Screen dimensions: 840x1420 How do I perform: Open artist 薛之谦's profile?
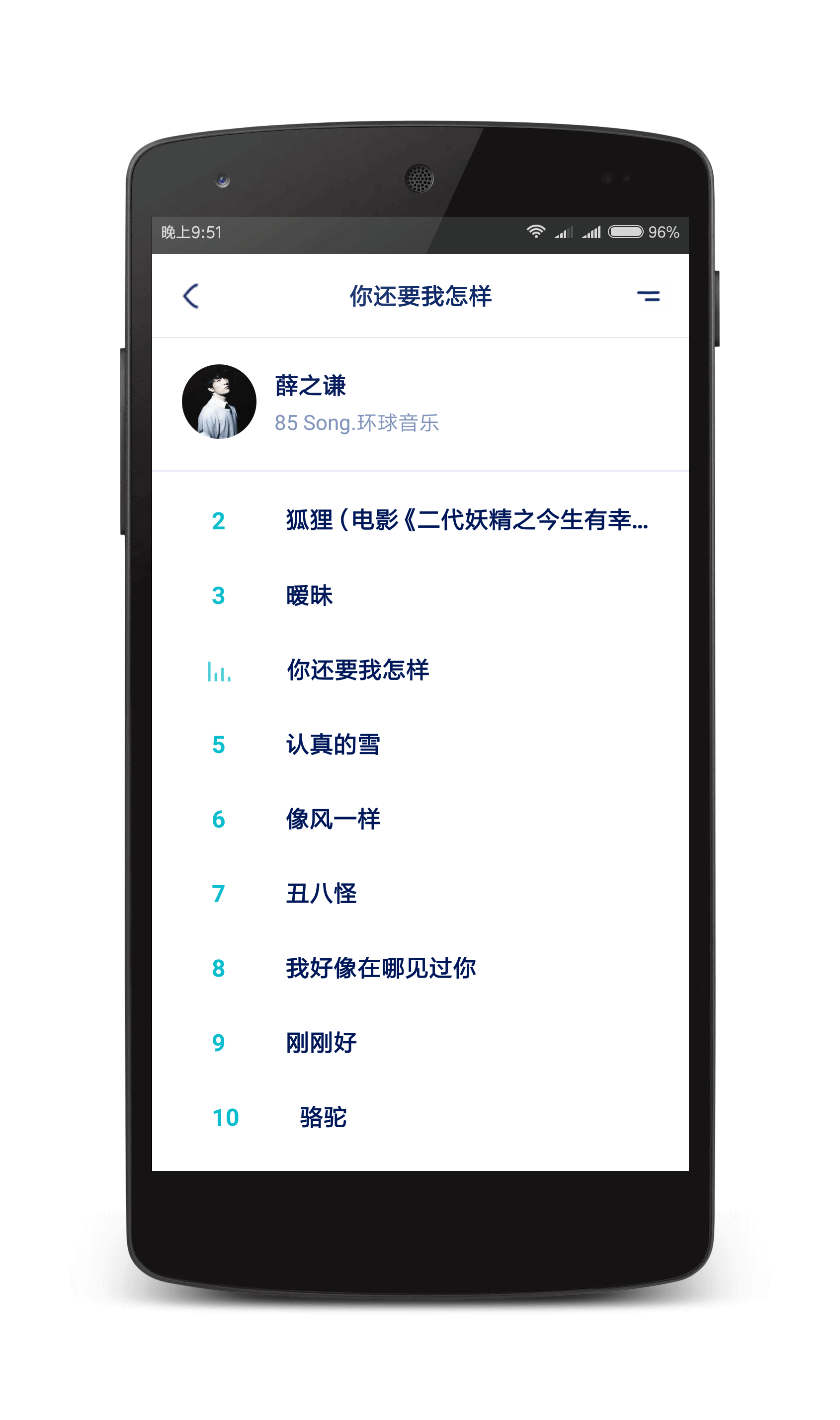point(310,387)
